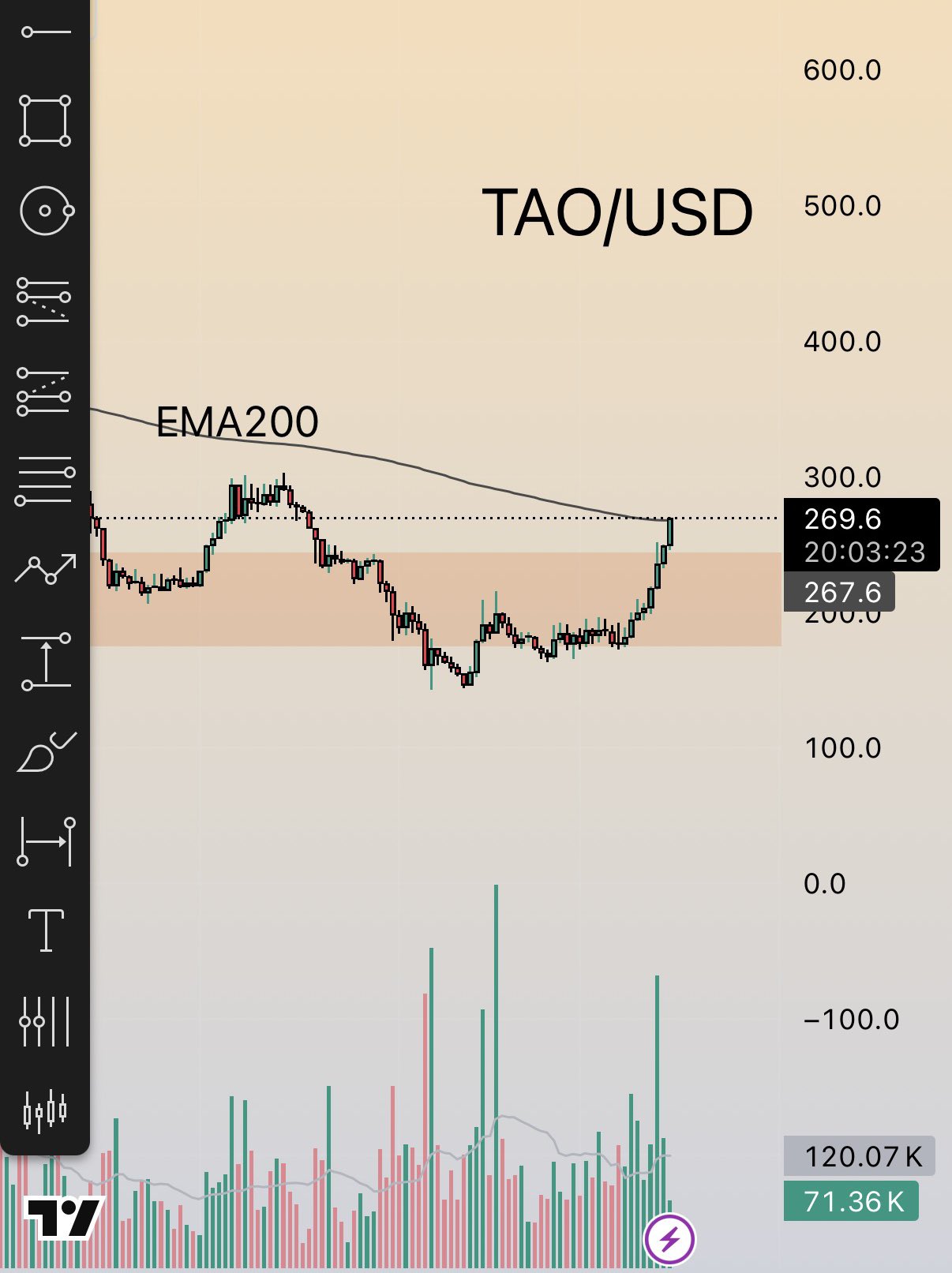Screen dimensions: 952x1273
Task: Pick the circle drawing tool
Action: pyautogui.click(x=46, y=211)
